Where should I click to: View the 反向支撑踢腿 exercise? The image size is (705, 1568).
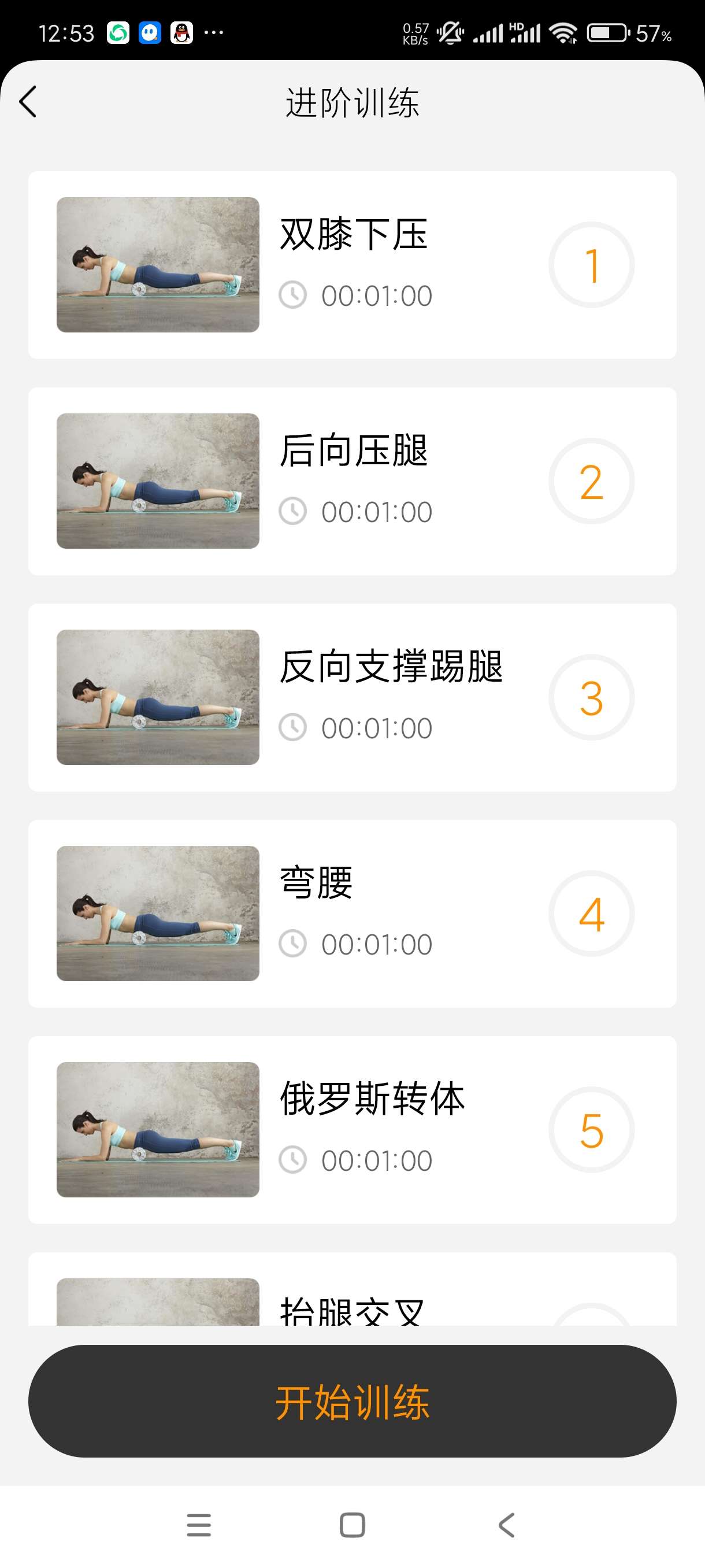click(x=352, y=697)
